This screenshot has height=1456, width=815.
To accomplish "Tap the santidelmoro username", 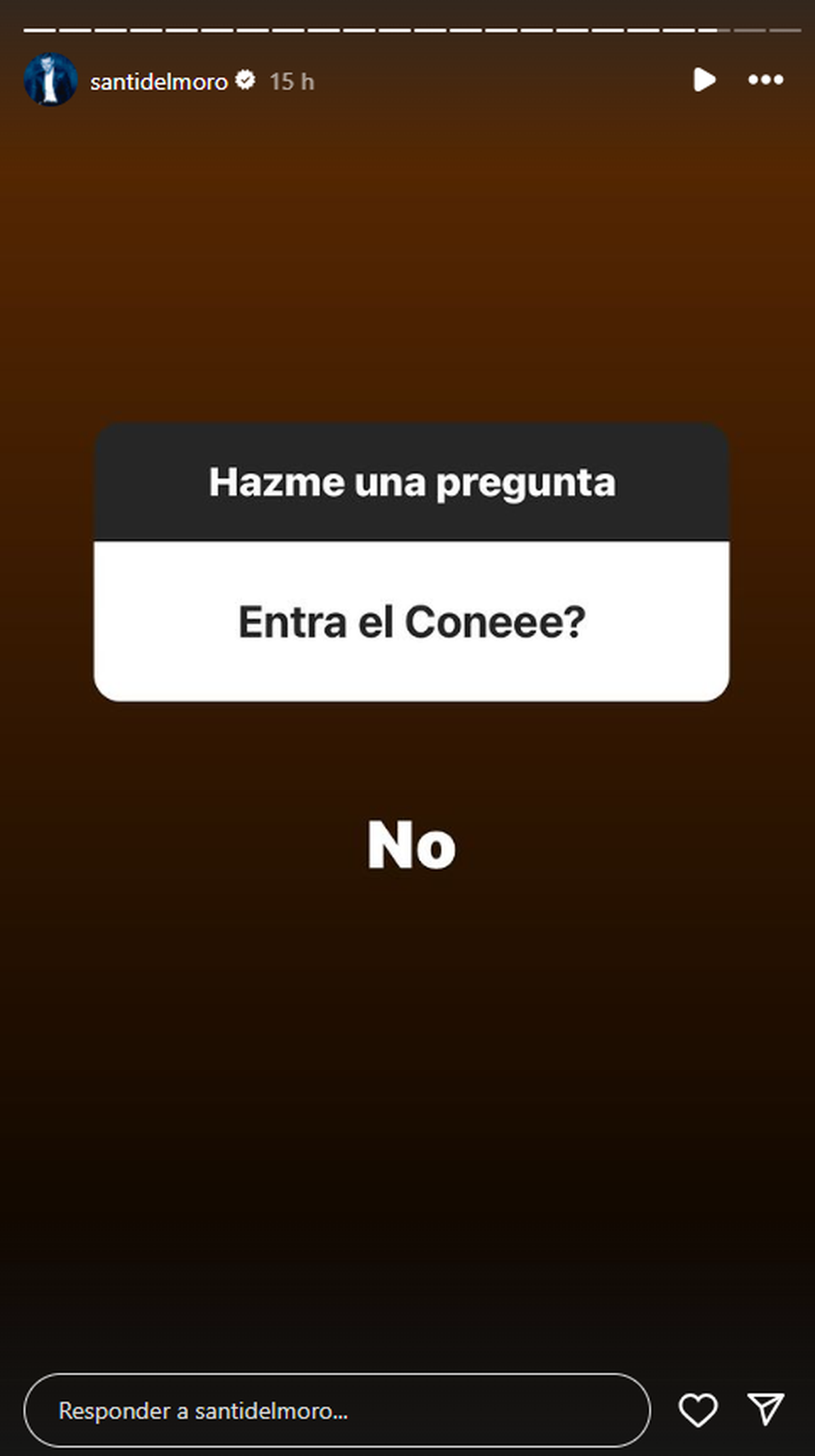I will (x=159, y=82).
